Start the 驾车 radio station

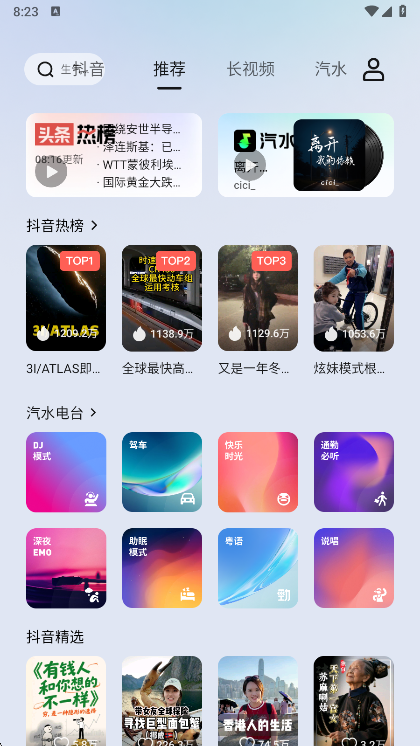(162, 472)
